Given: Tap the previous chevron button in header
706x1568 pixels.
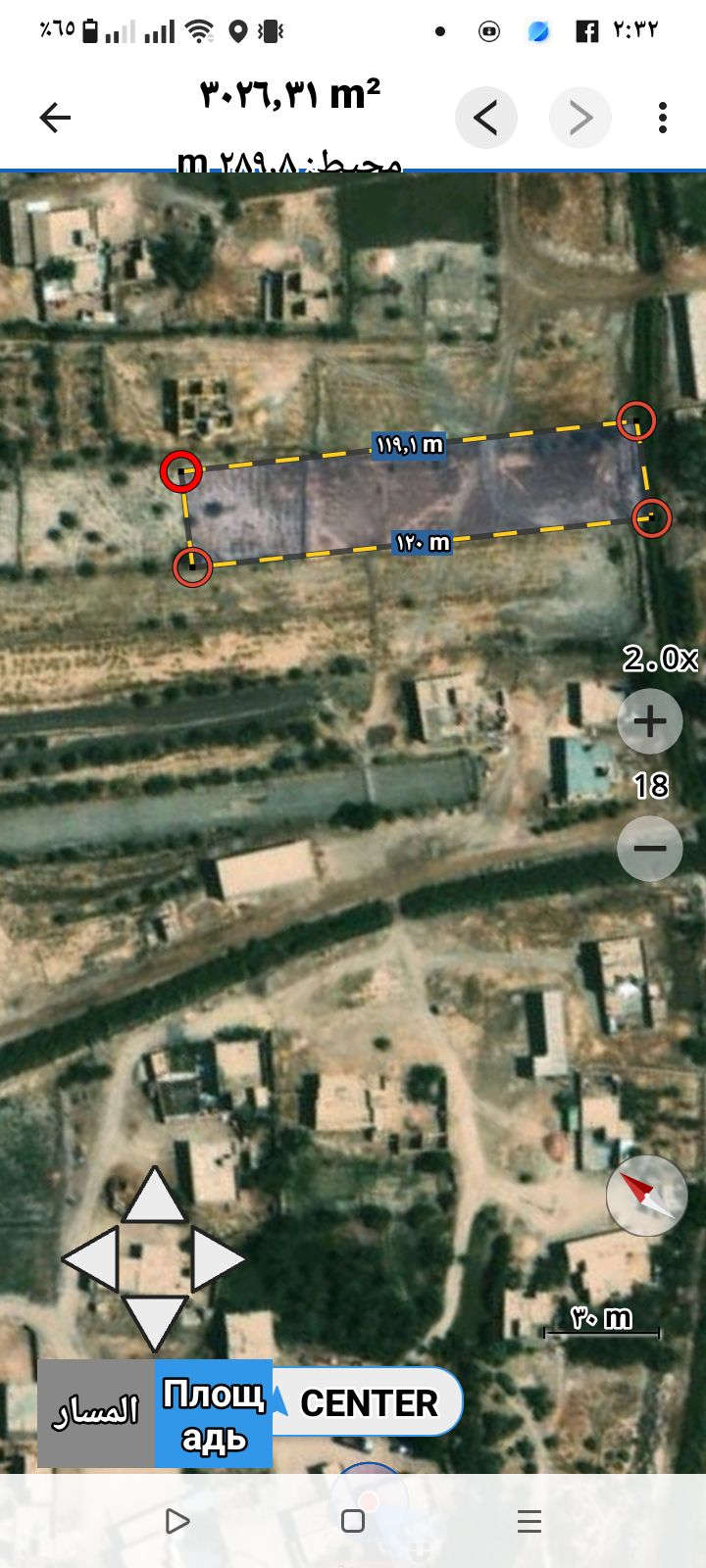Looking at the screenshot, I should coord(485,119).
